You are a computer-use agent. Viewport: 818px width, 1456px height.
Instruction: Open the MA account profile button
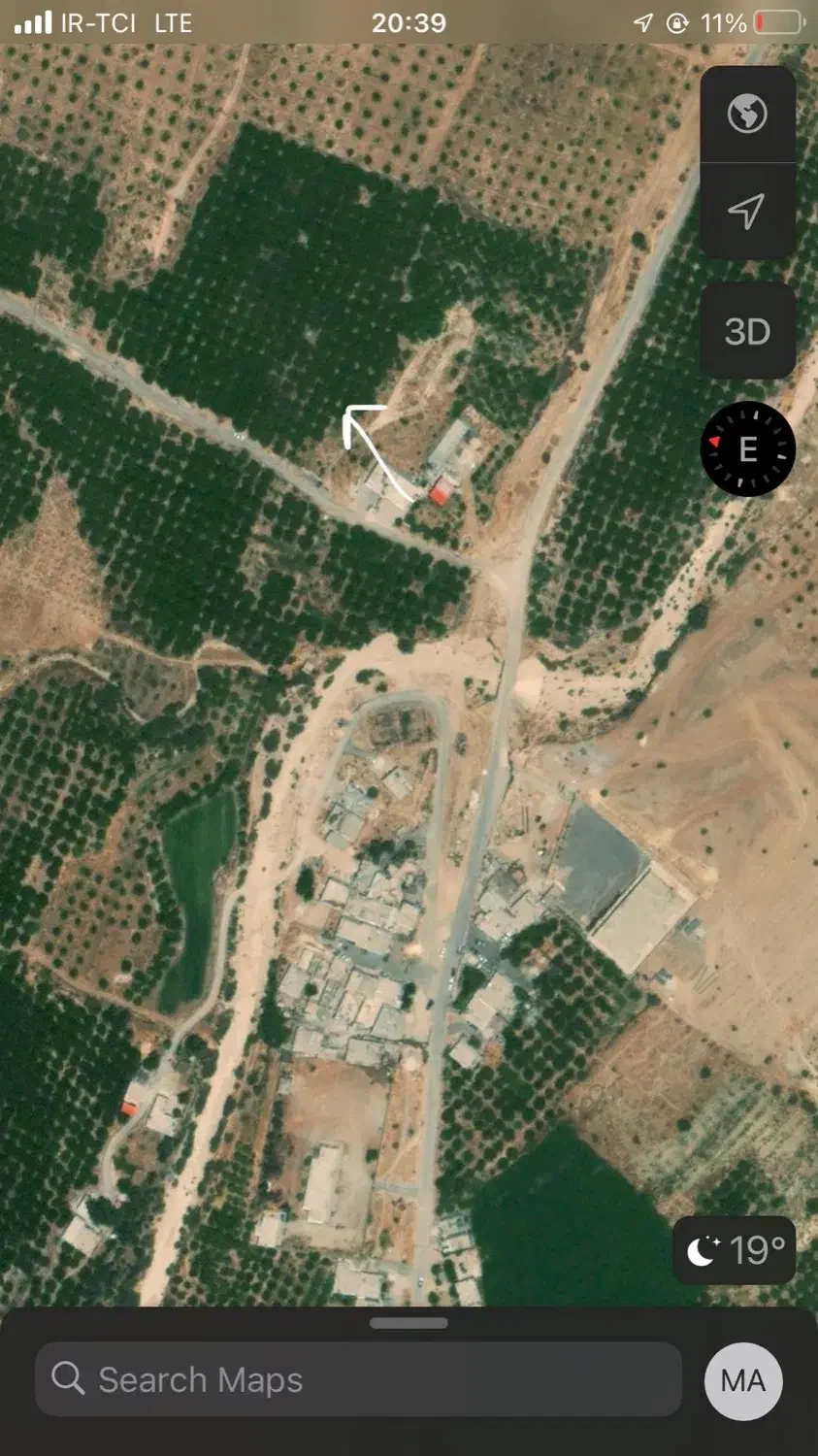pyautogui.click(x=743, y=1380)
